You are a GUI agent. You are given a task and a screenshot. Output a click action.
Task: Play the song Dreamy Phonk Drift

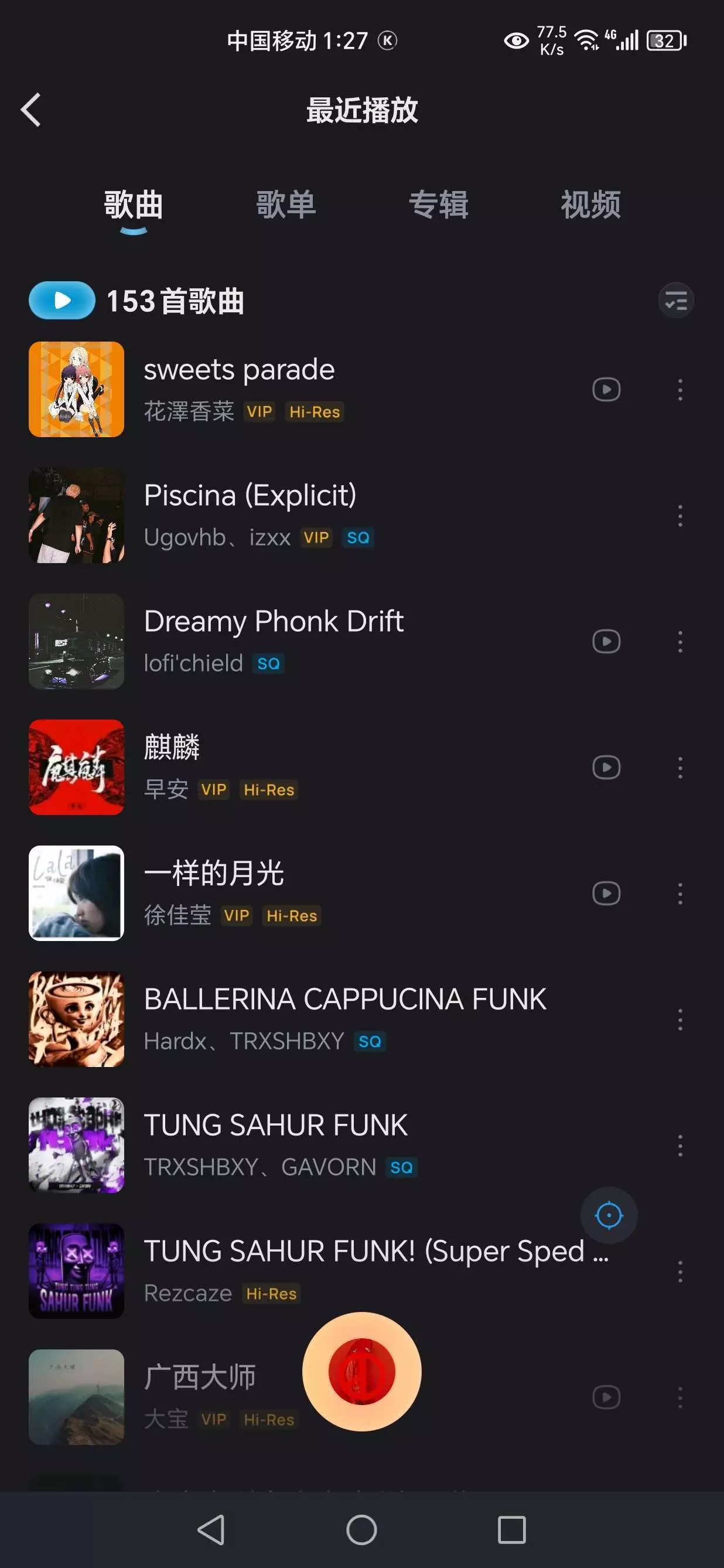point(274,622)
